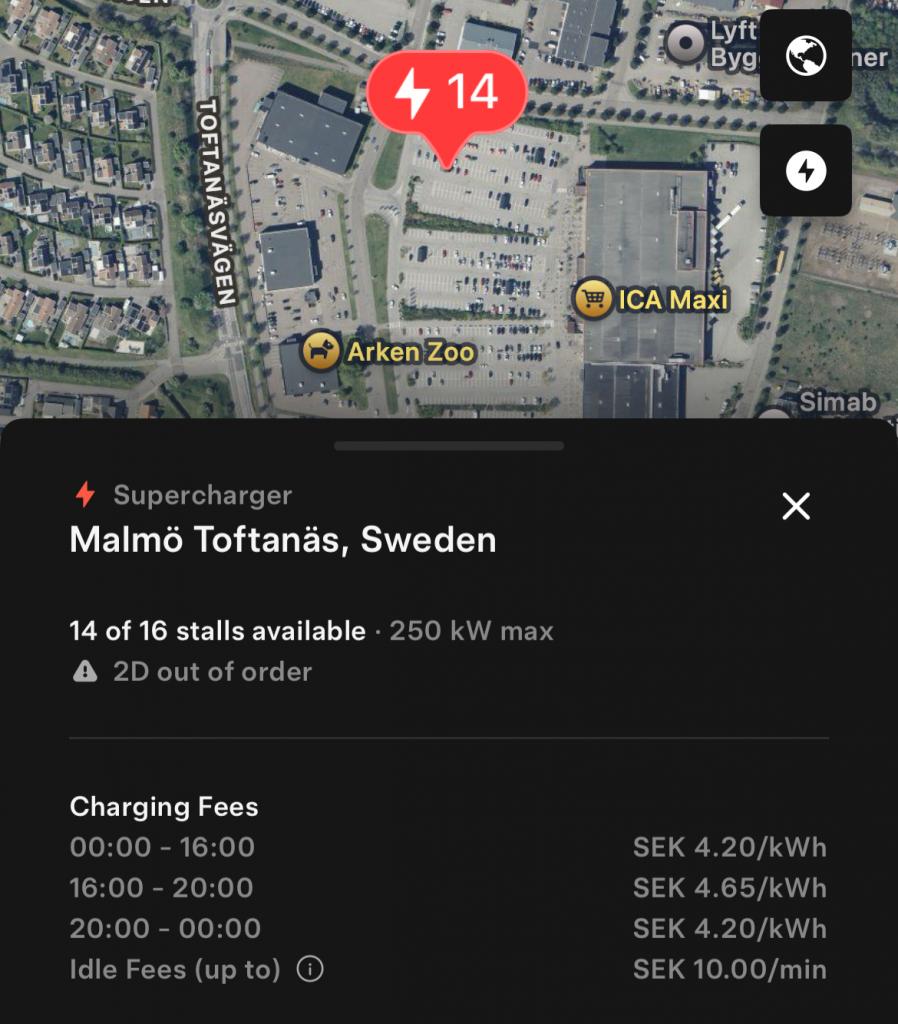The width and height of the screenshot is (898, 1024).
Task: Close the Malmö Toftanäs Supercharger panel
Action: click(796, 507)
